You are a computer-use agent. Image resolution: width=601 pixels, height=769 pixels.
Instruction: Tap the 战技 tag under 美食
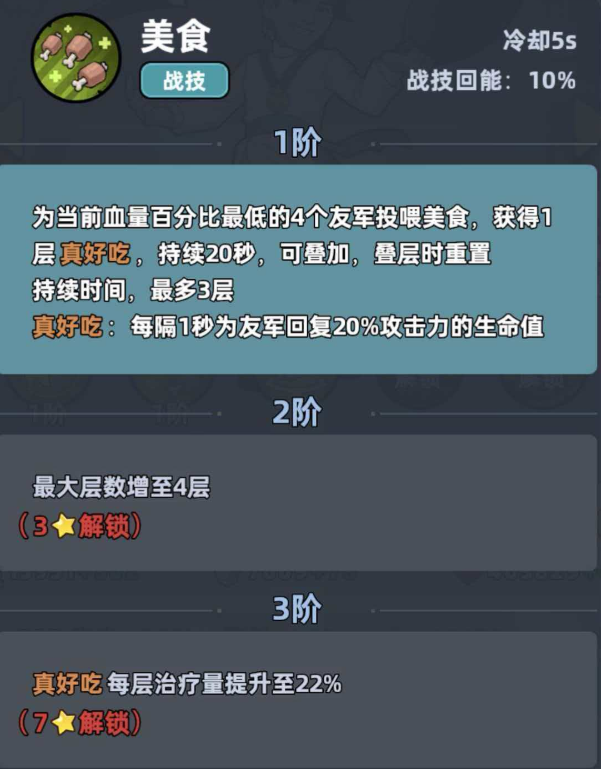(x=184, y=81)
